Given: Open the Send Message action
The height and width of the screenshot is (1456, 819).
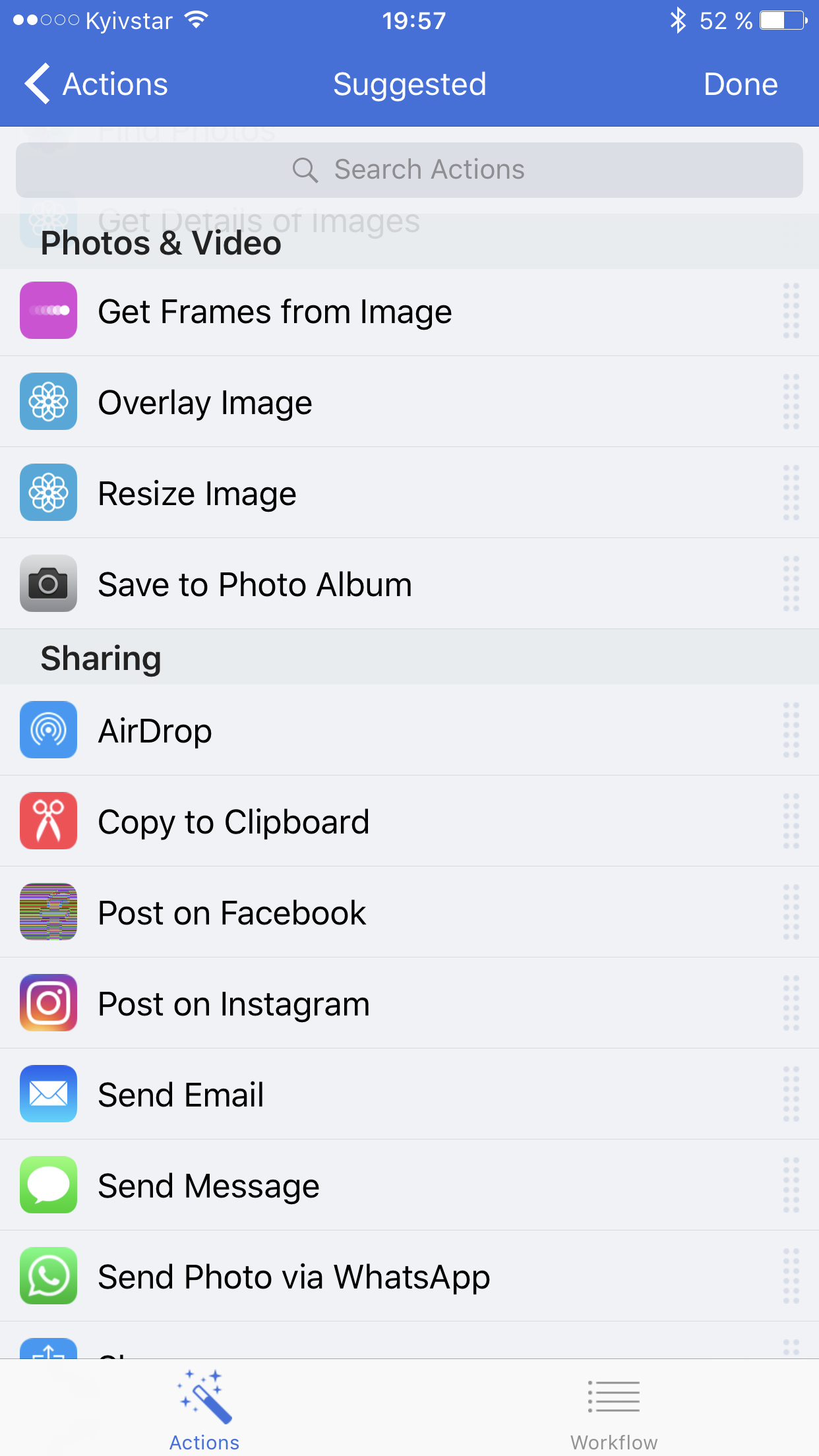Looking at the screenshot, I should click(x=409, y=1186).
